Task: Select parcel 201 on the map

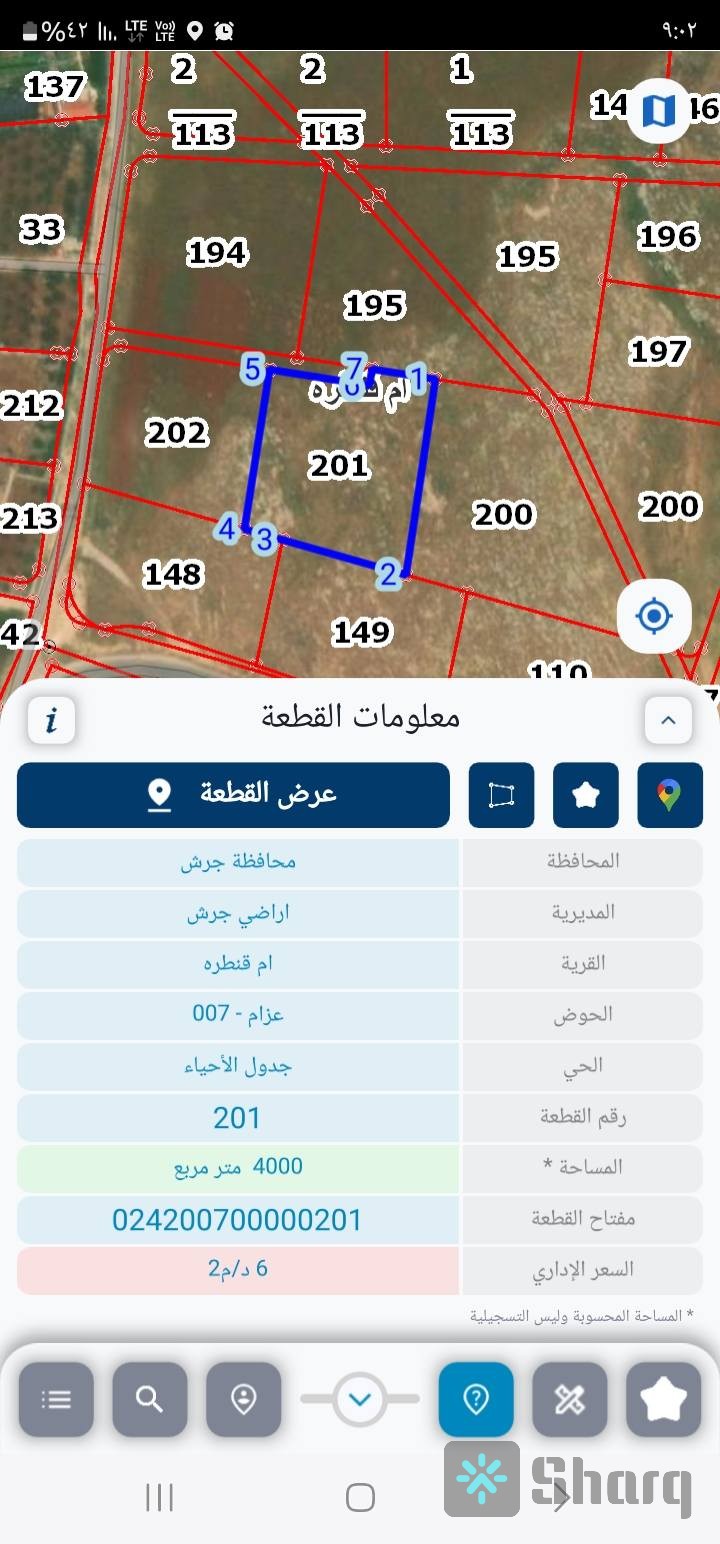Action: tap(340, 465)
